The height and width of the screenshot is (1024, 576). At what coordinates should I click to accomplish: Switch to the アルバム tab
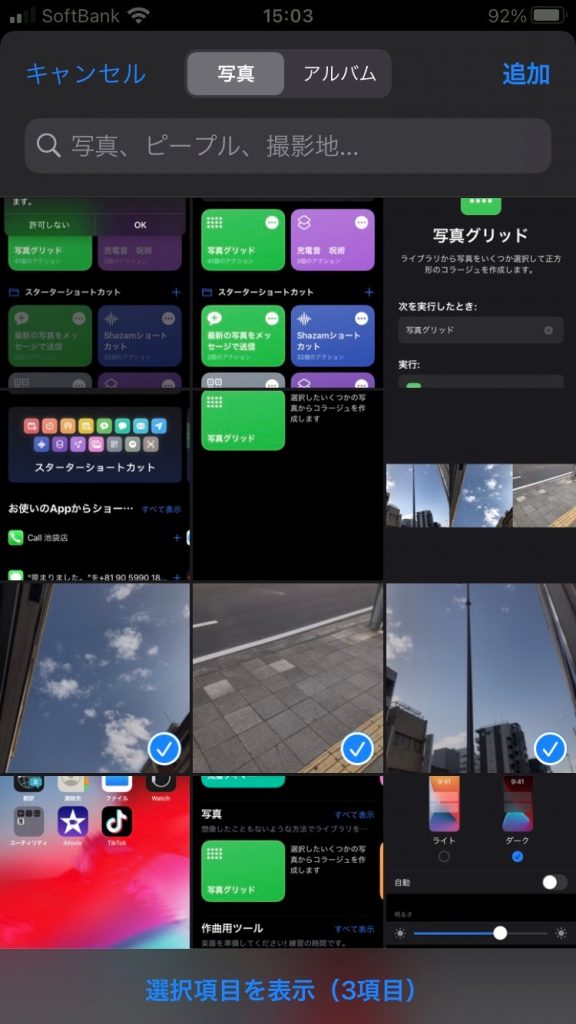tap(340, 74)
